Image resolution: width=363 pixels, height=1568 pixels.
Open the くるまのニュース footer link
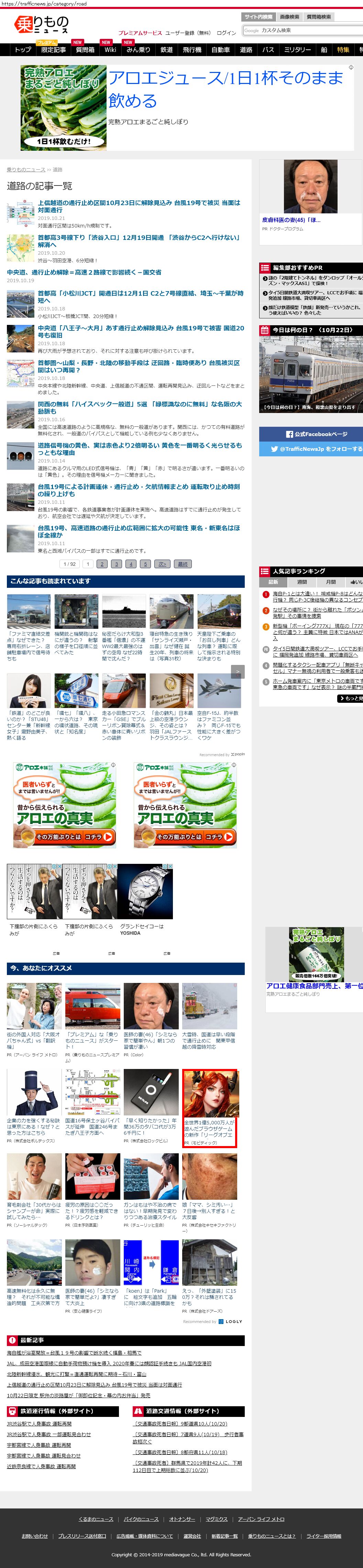(x=96, y=1519)
